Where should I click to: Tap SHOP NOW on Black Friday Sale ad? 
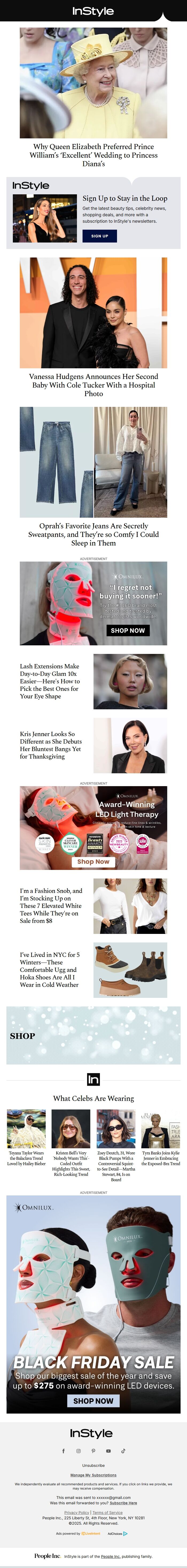tap(93, 1400)
